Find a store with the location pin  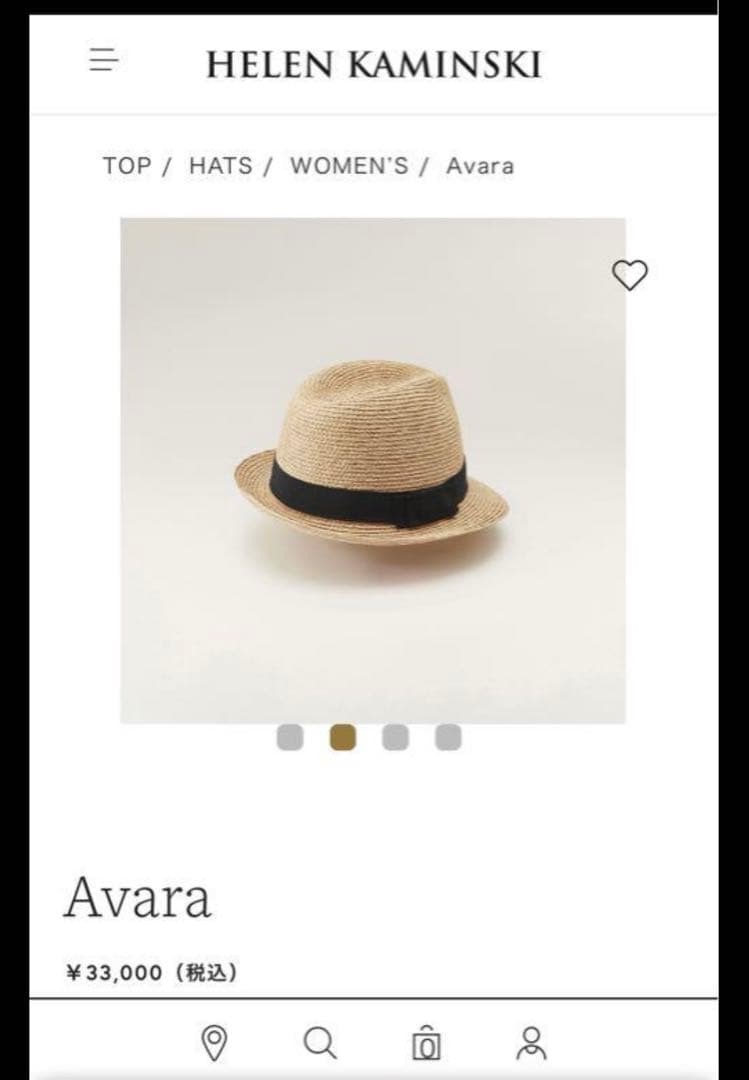[x=214, y=1043]
